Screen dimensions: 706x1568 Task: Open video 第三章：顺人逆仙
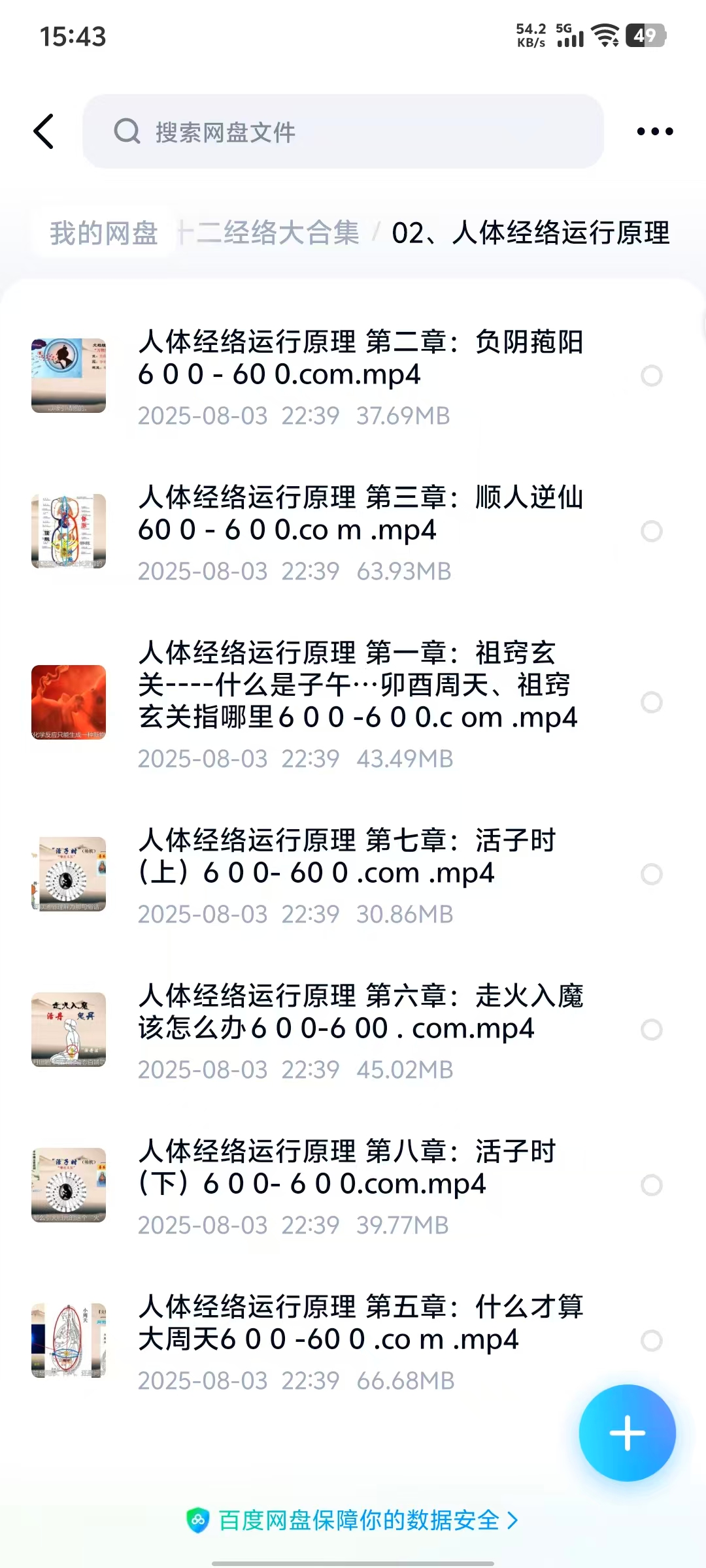pyautogui.click(x=360, y=531)
